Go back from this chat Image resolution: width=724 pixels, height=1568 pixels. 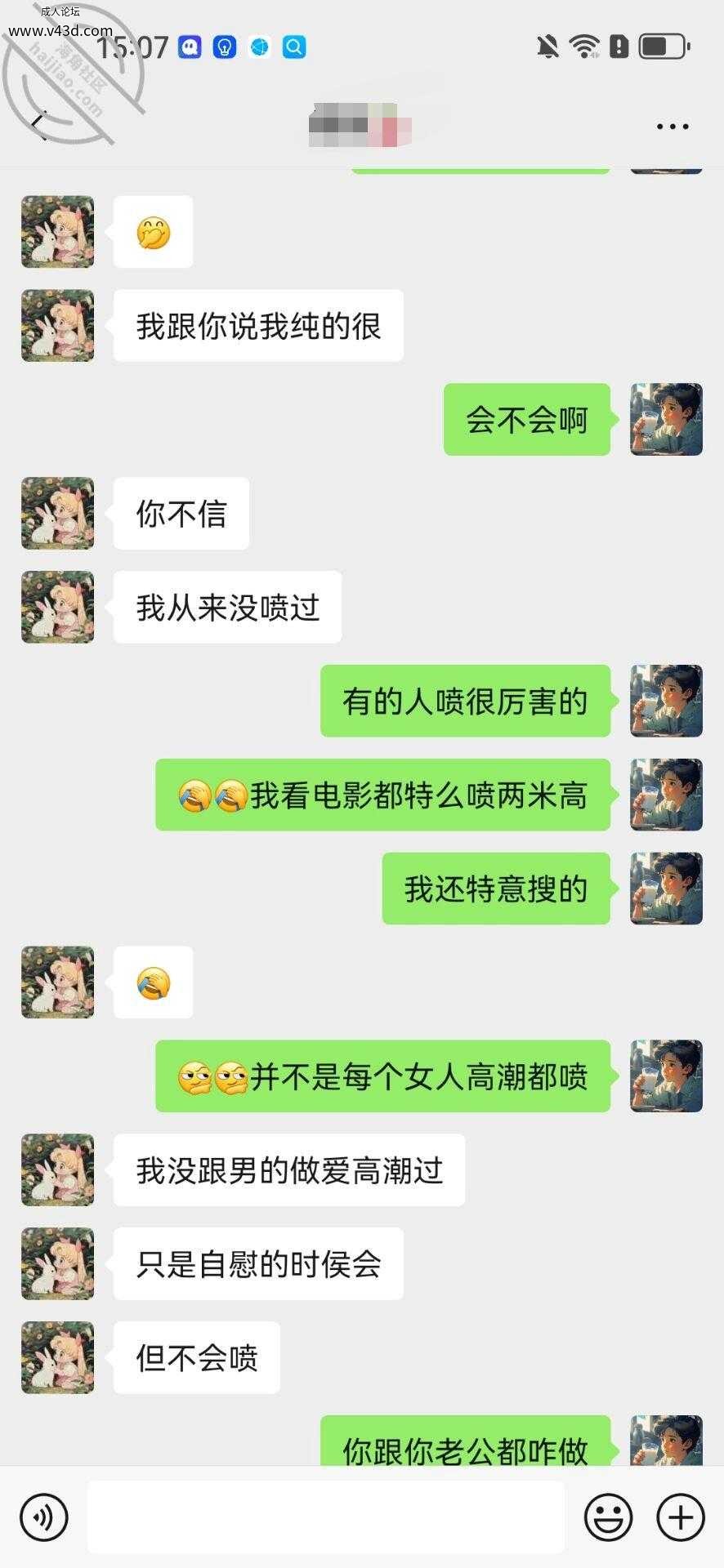pyautogui.click(x=38, y=124)
